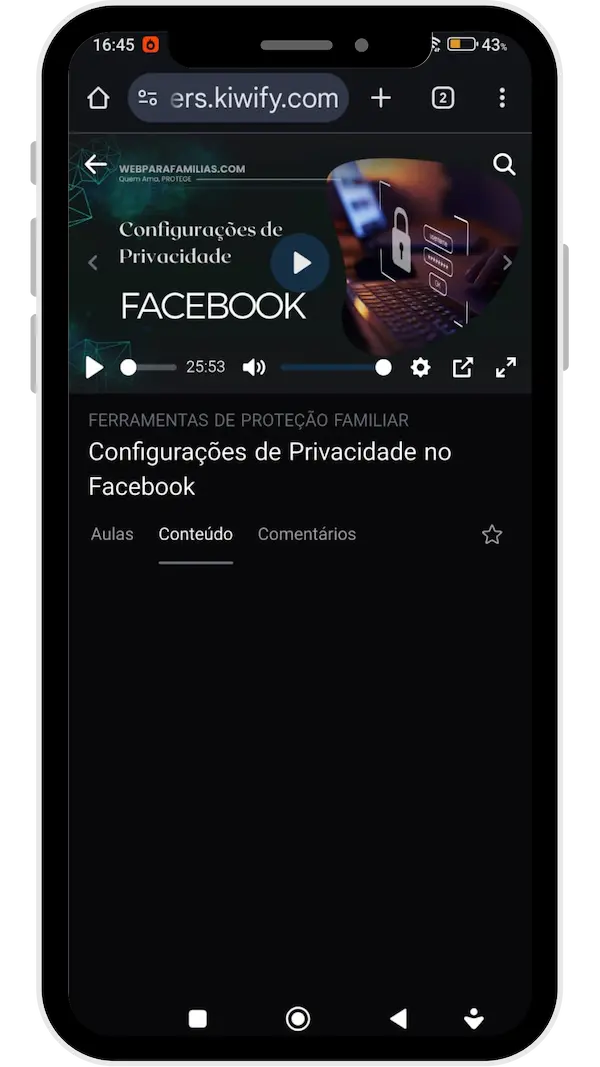Mute the video sound

[x=254, y=368]
